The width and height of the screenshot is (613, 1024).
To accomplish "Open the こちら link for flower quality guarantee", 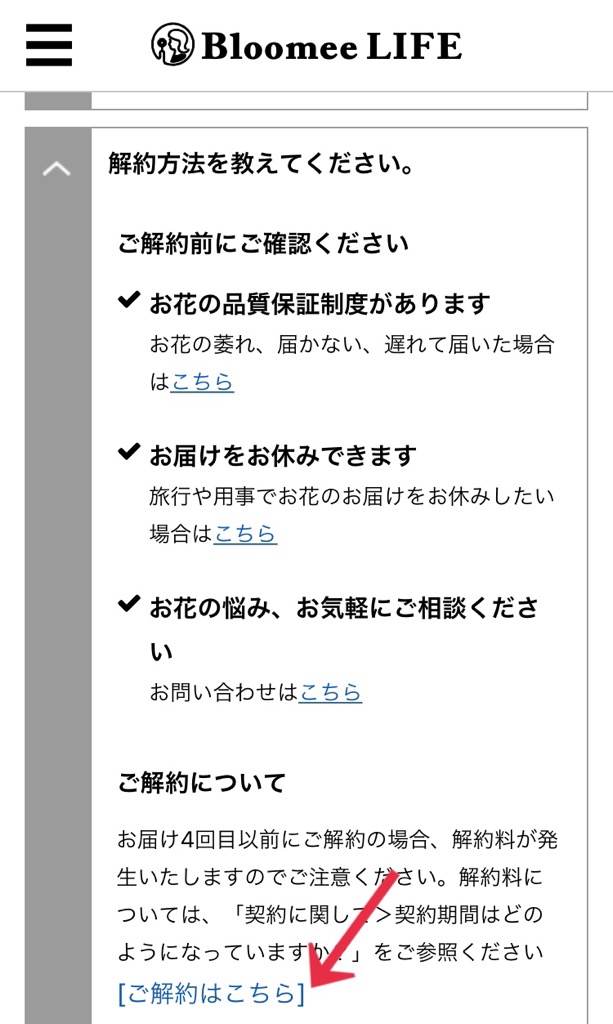I will tap(202, 382).
